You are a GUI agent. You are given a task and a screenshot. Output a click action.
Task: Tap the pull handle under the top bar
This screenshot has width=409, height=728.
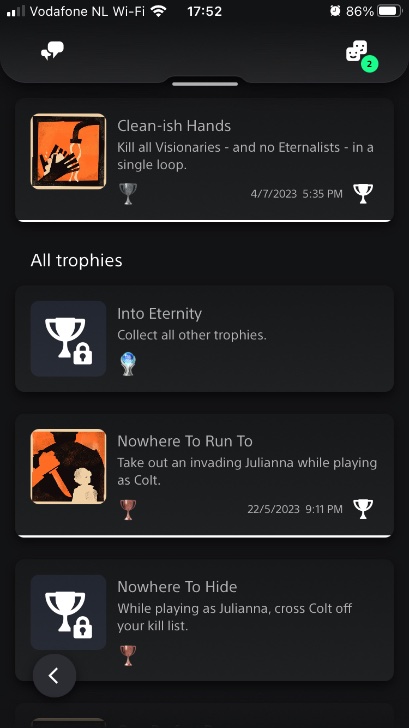[205, 84]
